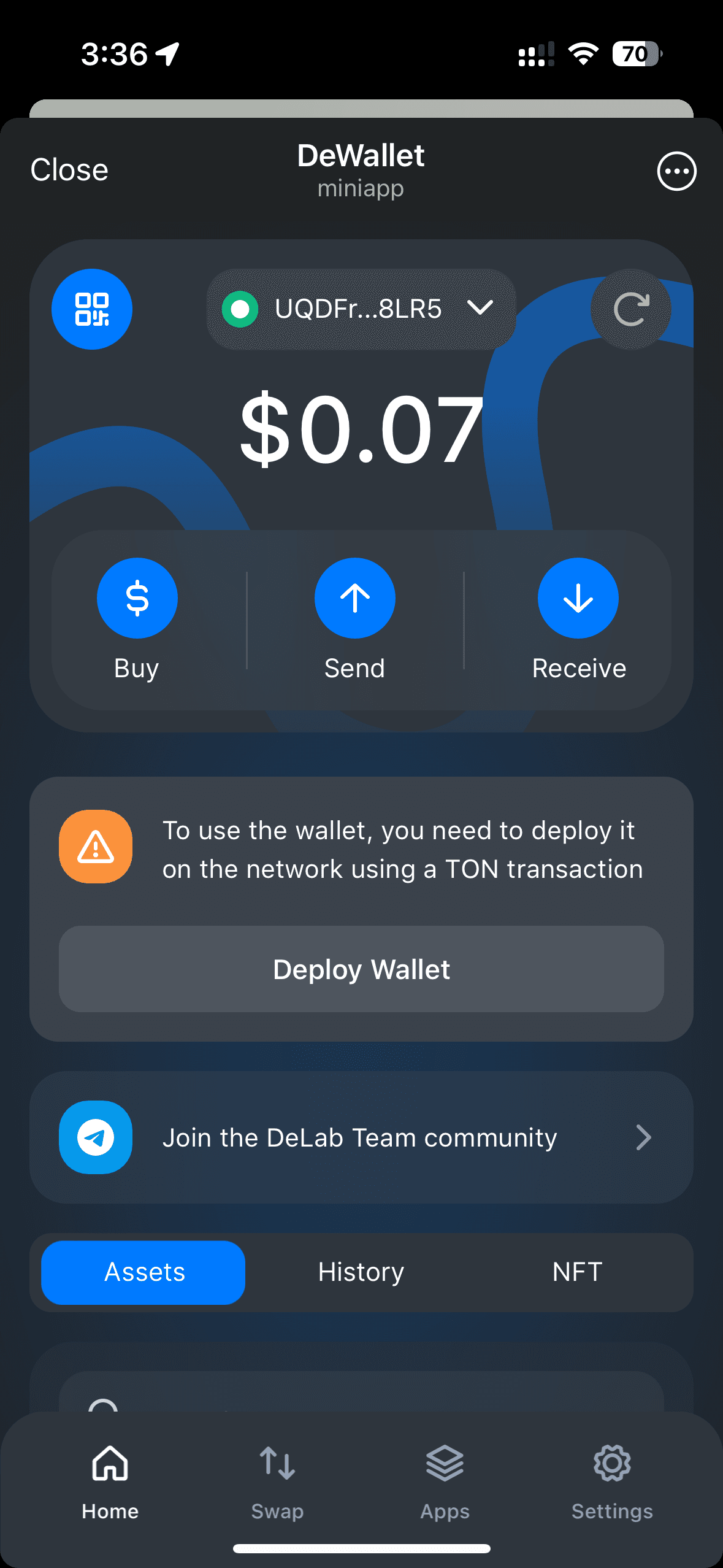723x1568 pixels.
Task: Switch to the History tab
Action: click(x=361, y=1272)
